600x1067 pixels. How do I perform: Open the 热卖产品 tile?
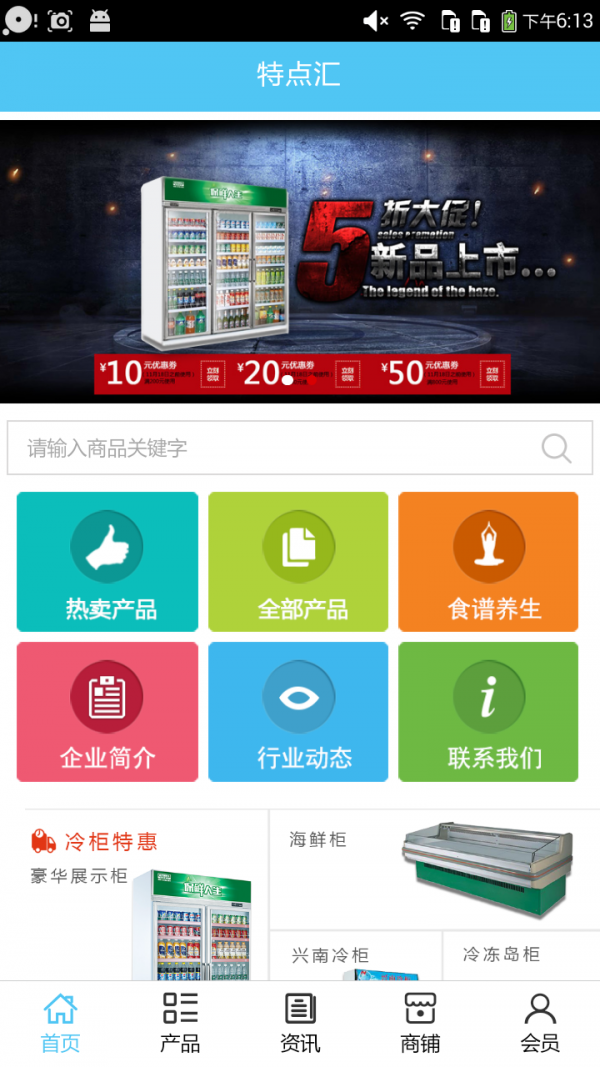(108, 562)
